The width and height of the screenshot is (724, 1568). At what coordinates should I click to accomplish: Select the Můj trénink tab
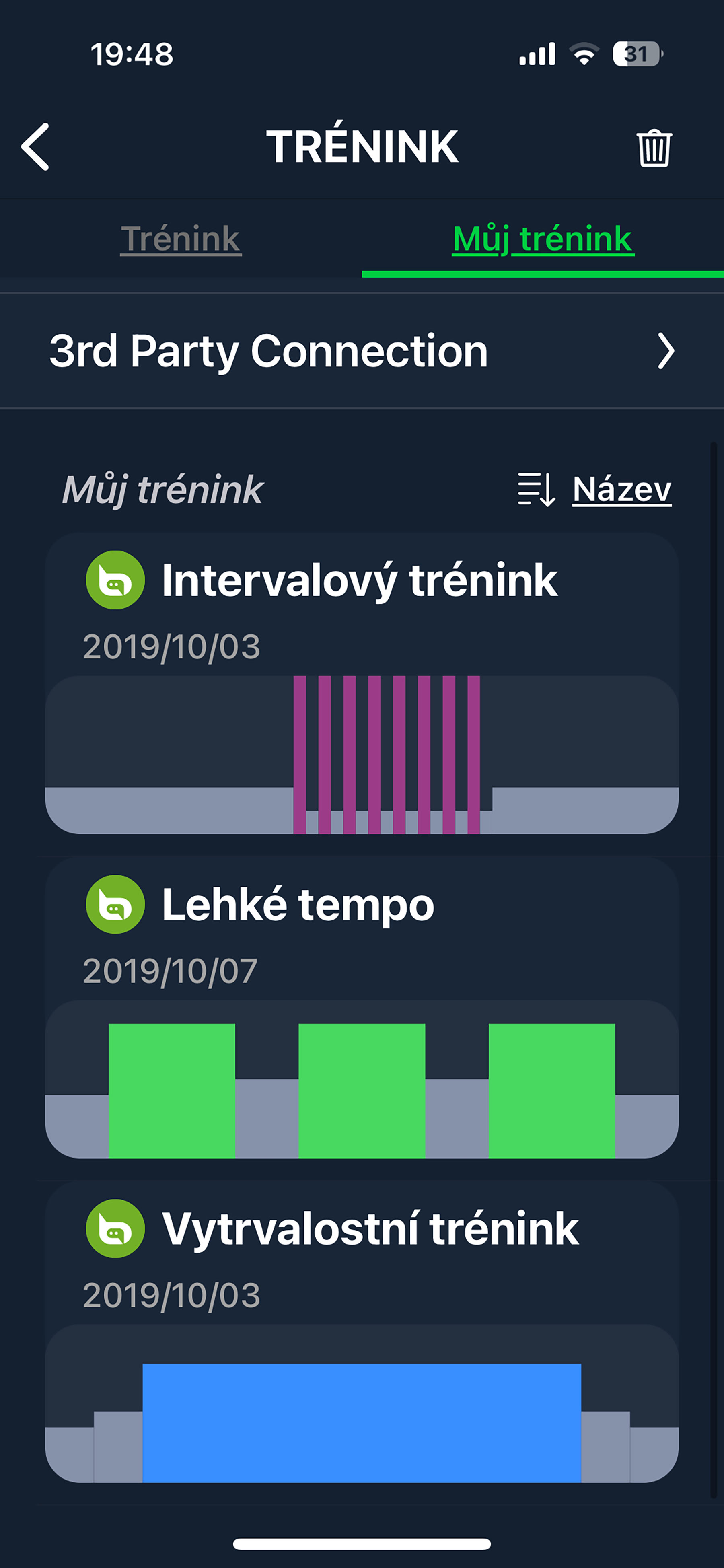click(542, 239)
